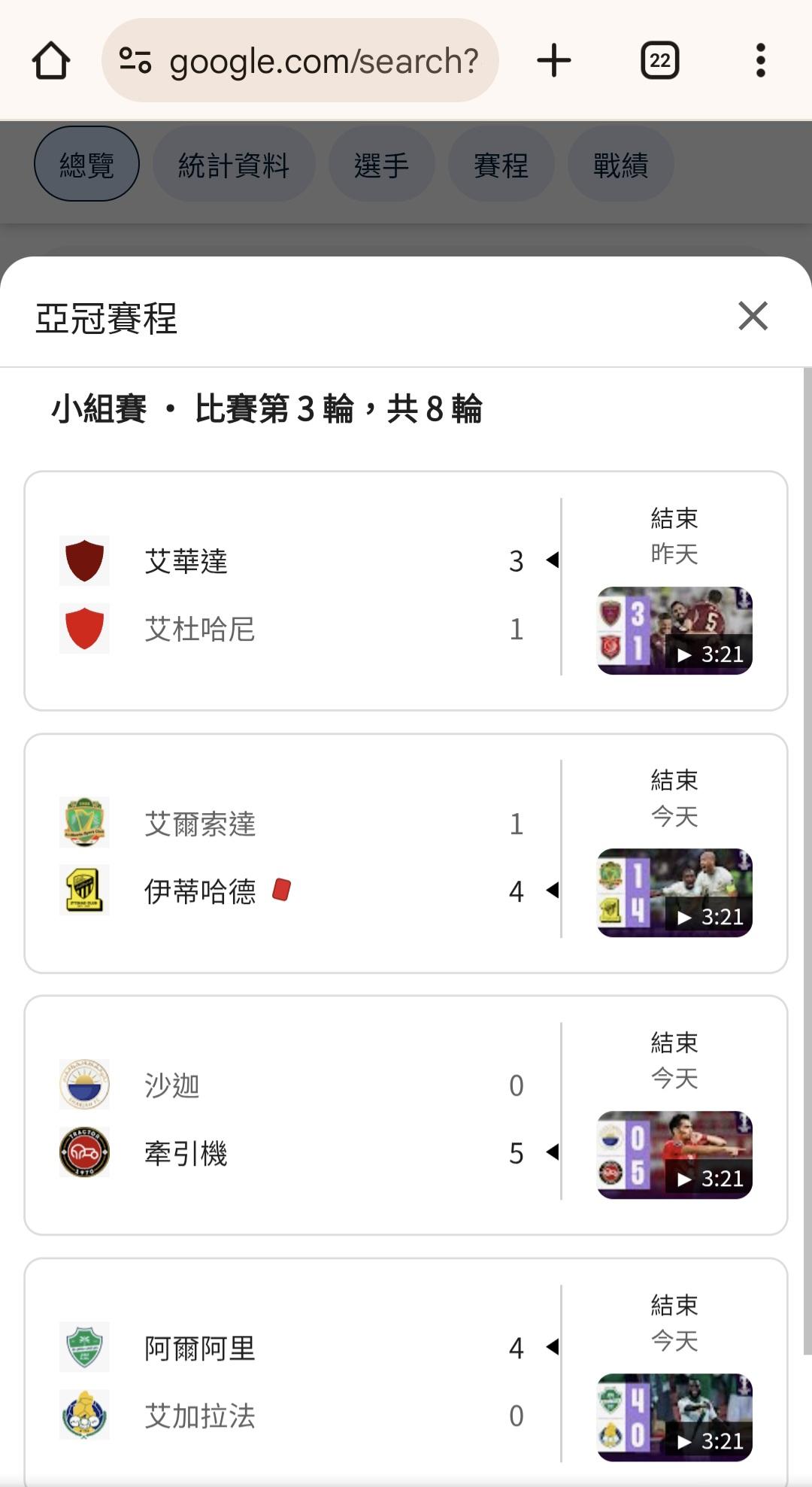812x1487 pixels.
Task: Play highlights of 沙迦 0-5 牽引機
Action: click(x=674, y=1155)
